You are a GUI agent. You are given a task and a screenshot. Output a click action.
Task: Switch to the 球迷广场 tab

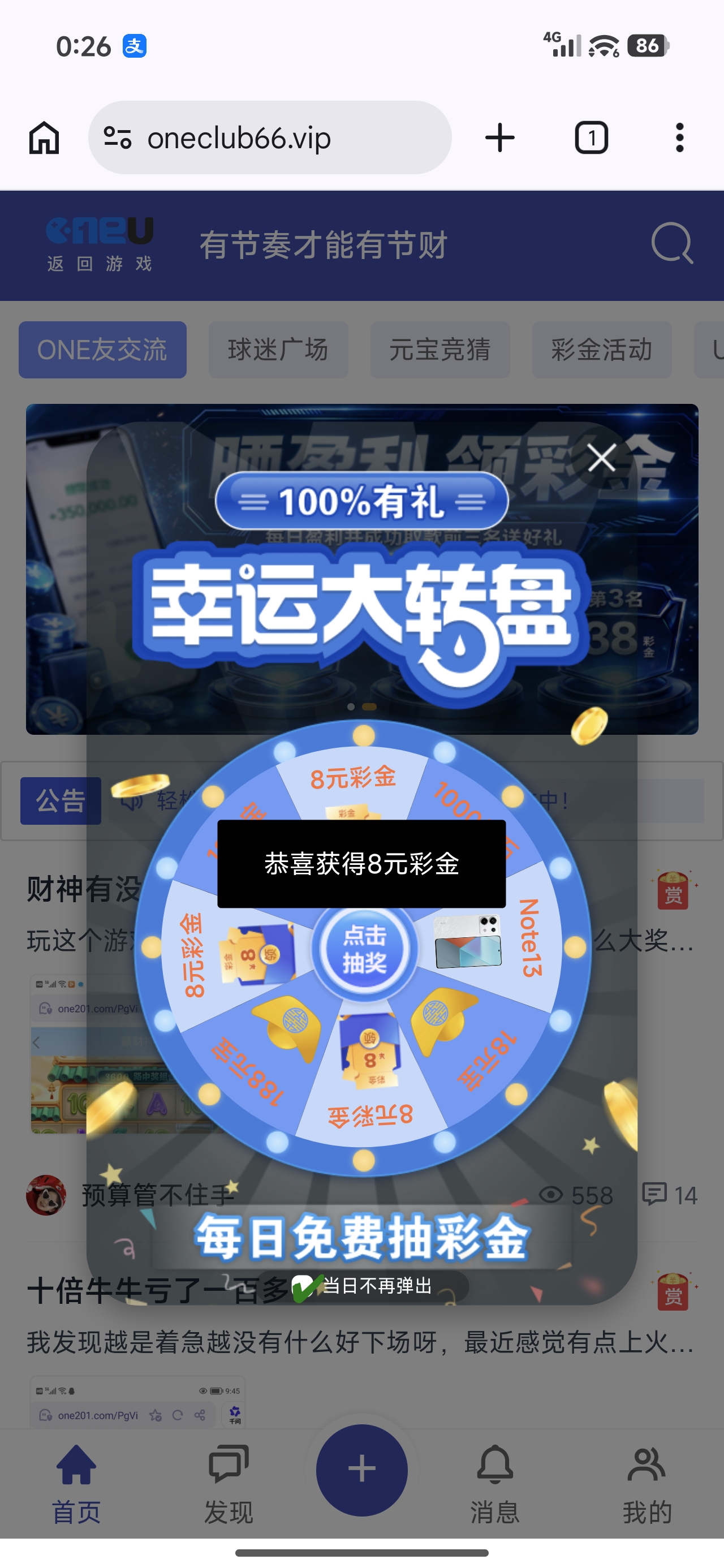[278, 350]
